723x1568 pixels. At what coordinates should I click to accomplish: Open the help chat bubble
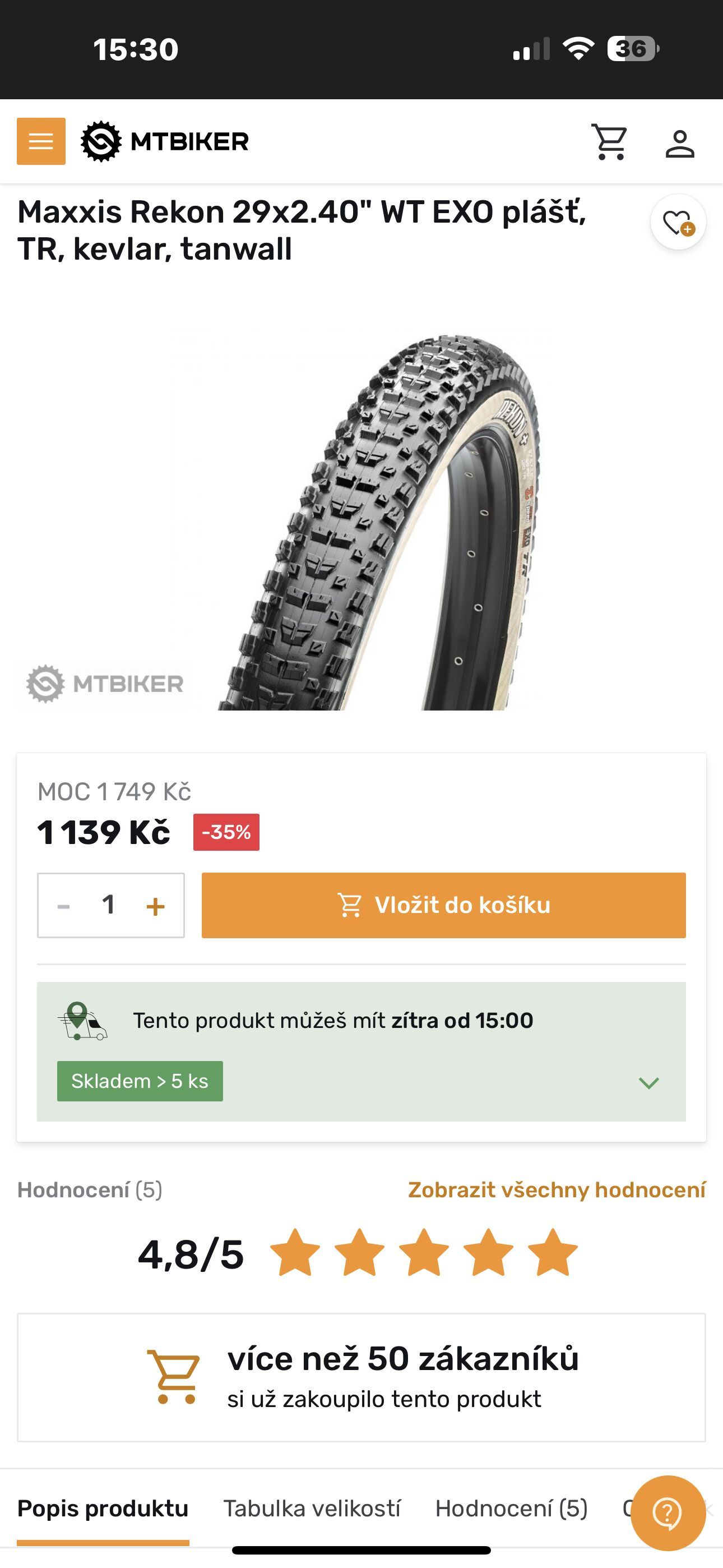click(x=668, y=1512)
